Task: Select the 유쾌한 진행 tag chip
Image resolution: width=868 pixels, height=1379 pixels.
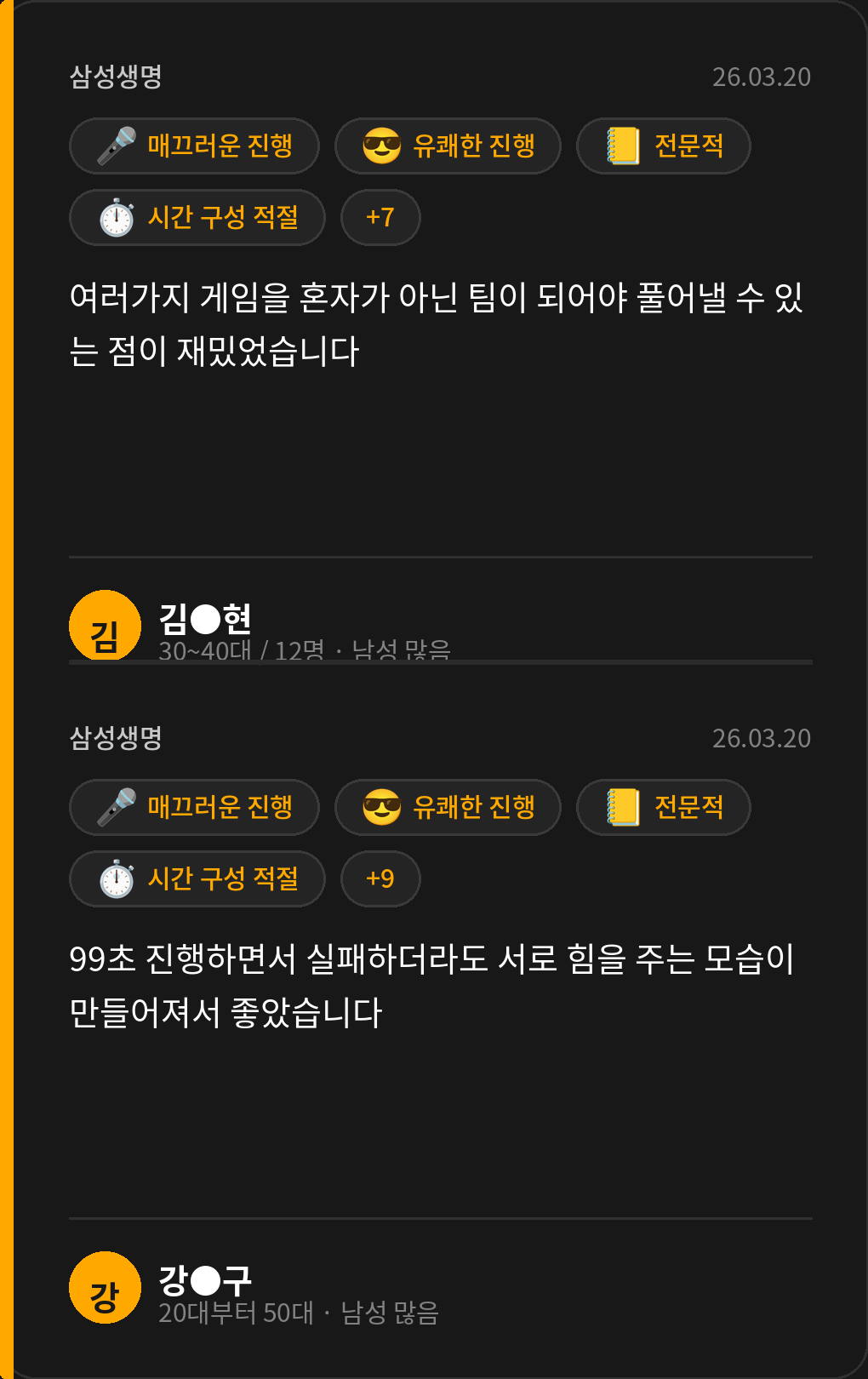Action: [x=448, y=146]
